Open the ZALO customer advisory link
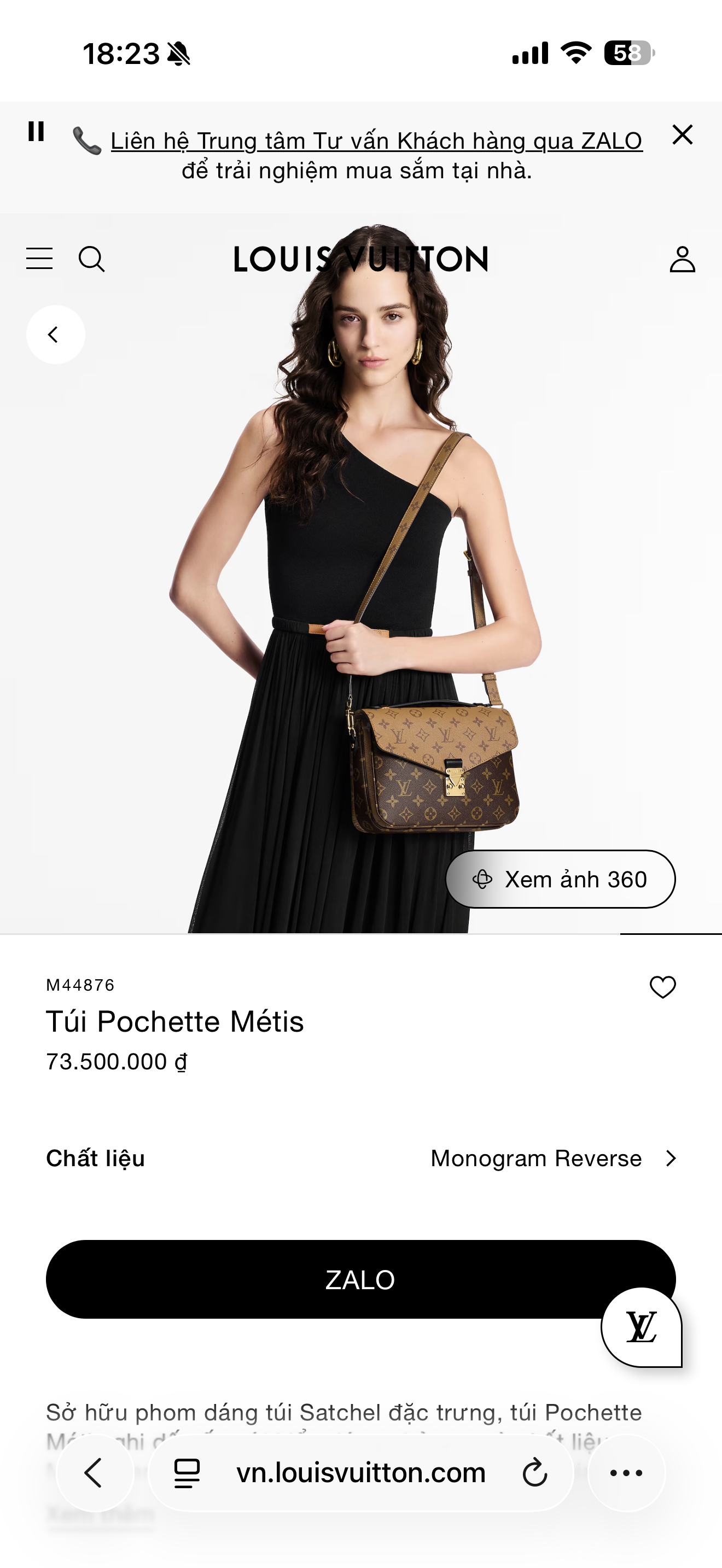Image resolution: width=722 pixels, height=1568 pixels. [x=376, y=141]
